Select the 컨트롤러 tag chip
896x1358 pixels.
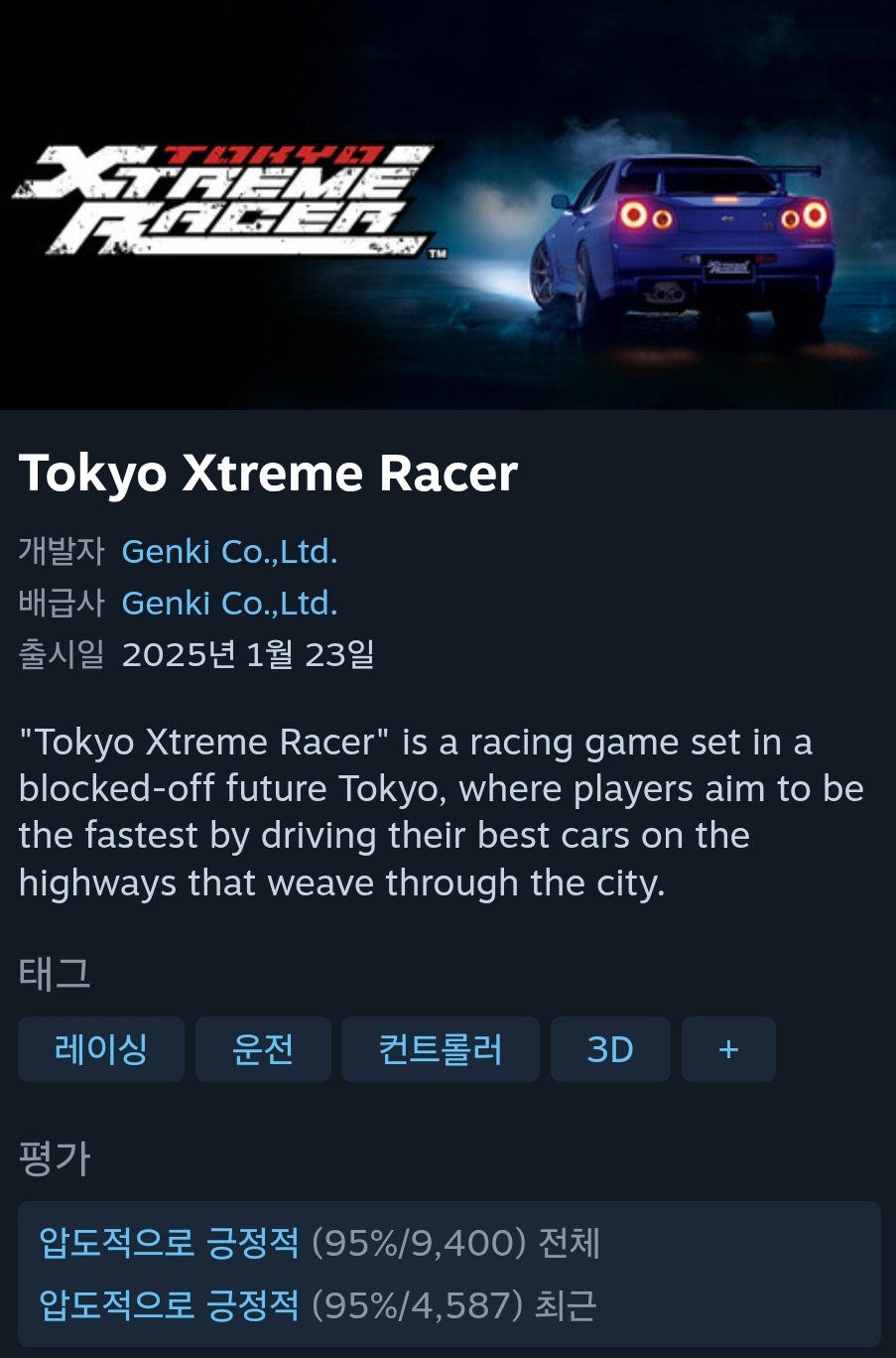pos(440,1049)
